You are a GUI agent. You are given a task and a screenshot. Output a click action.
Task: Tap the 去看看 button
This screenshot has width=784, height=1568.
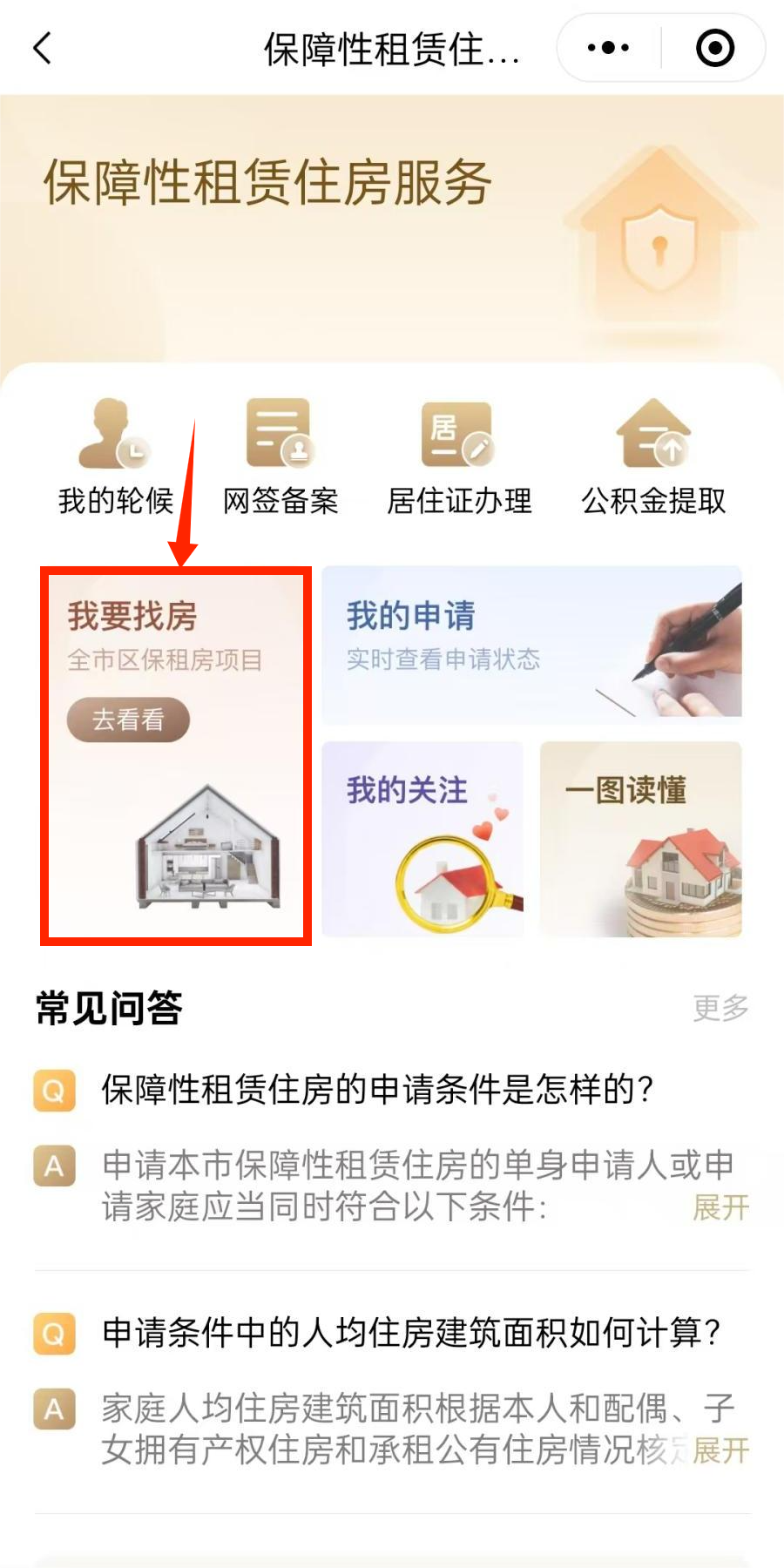tap(128, 720)
